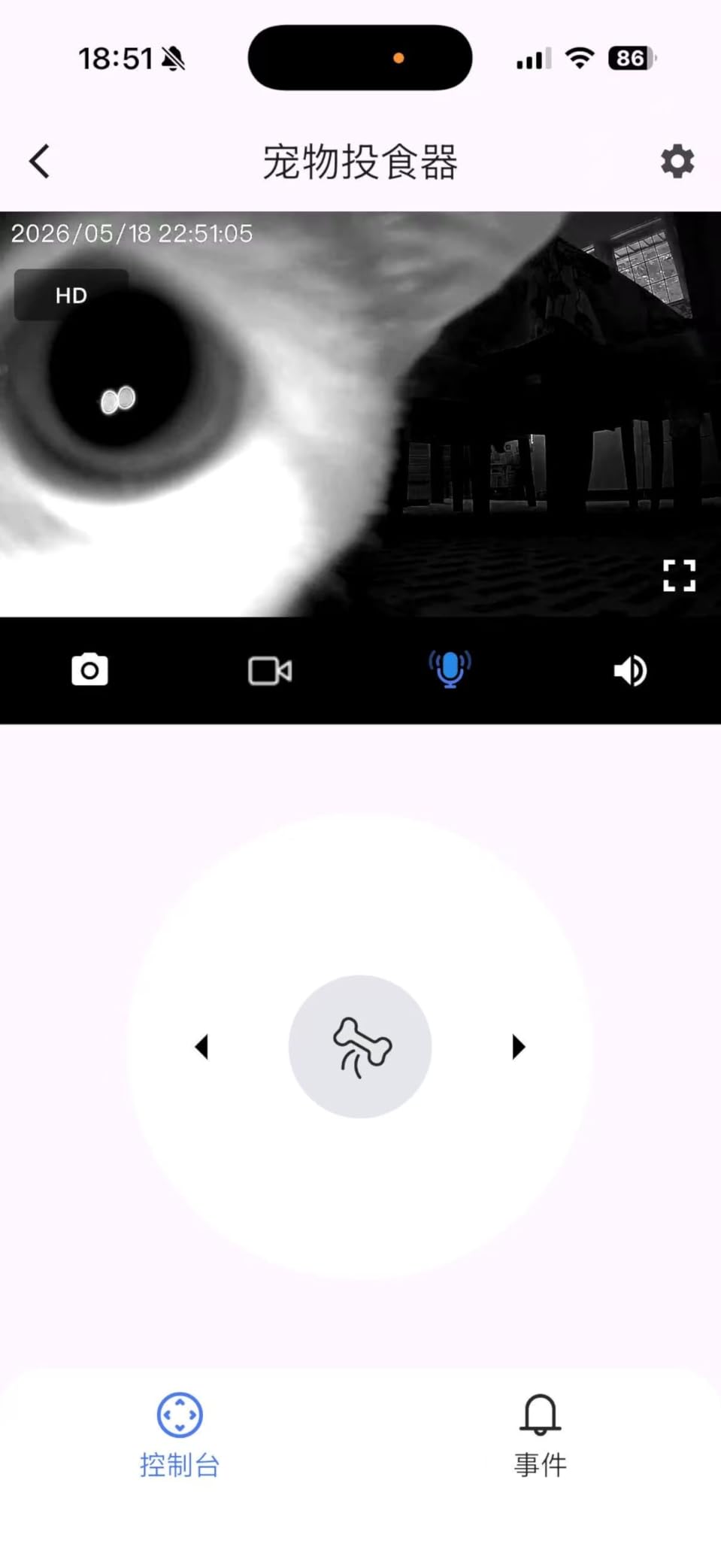This screenshot has height=1568, width=721.
Task: Start video recording
Action: pos(270,670)
